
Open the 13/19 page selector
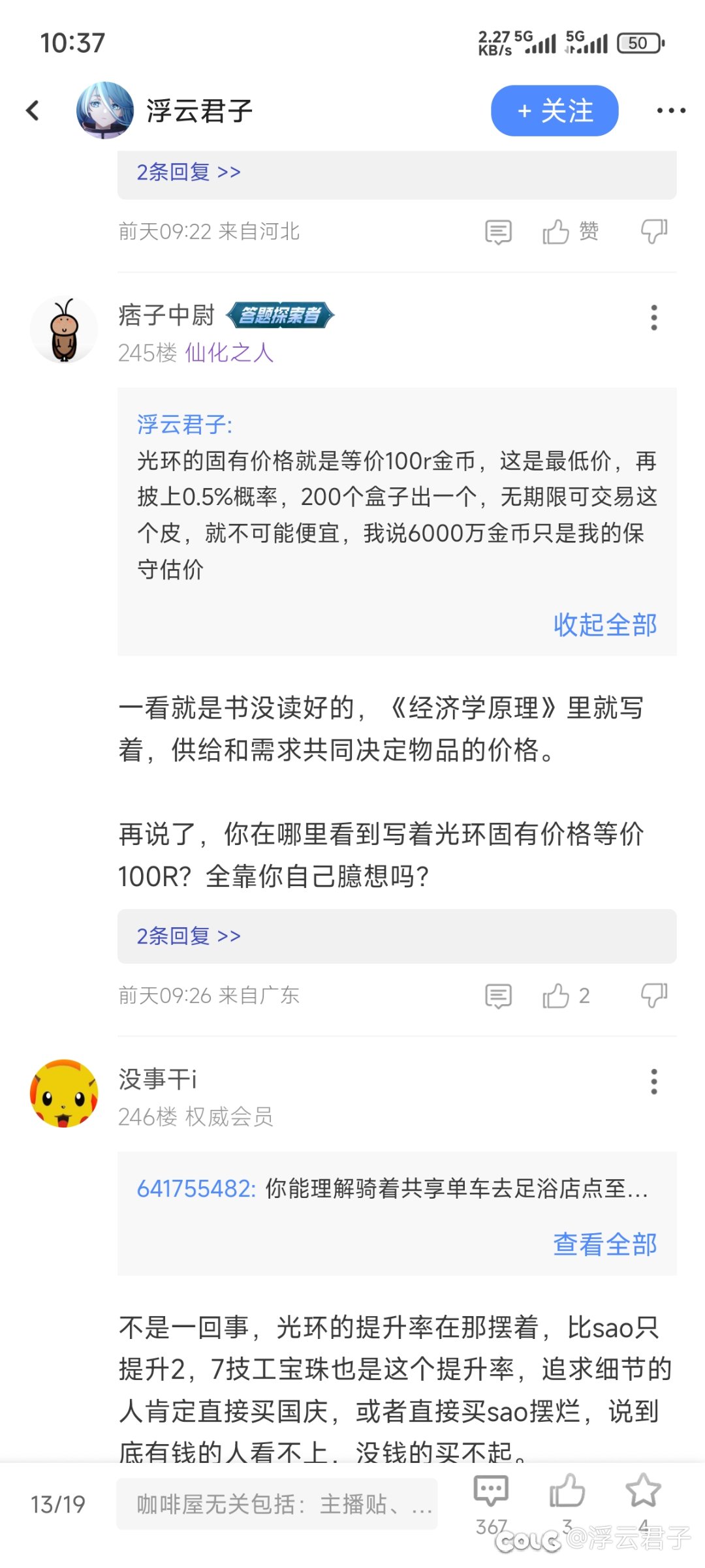(x=57, y=1504)
